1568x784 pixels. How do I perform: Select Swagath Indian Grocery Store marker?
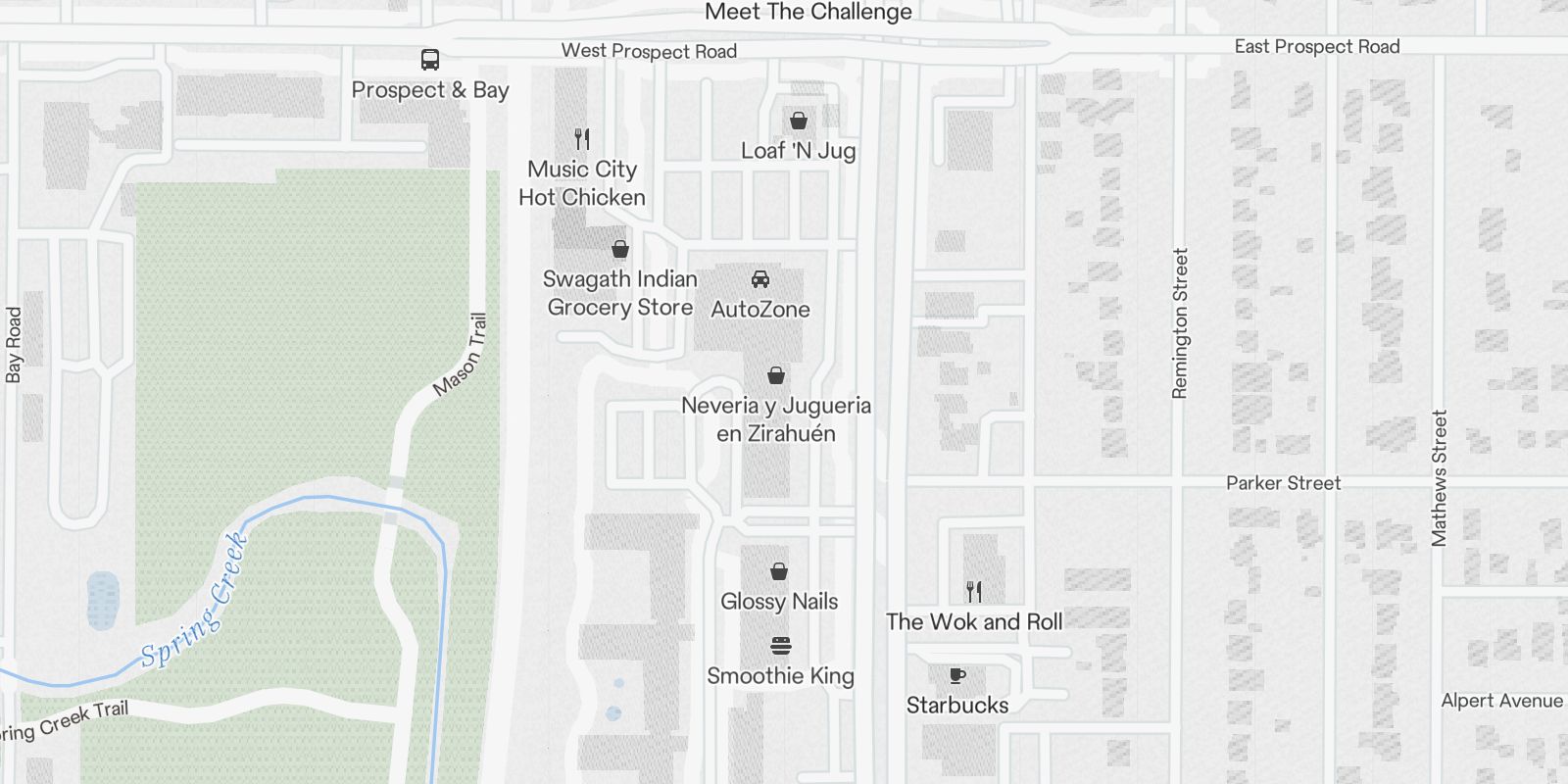click(620, 249)
